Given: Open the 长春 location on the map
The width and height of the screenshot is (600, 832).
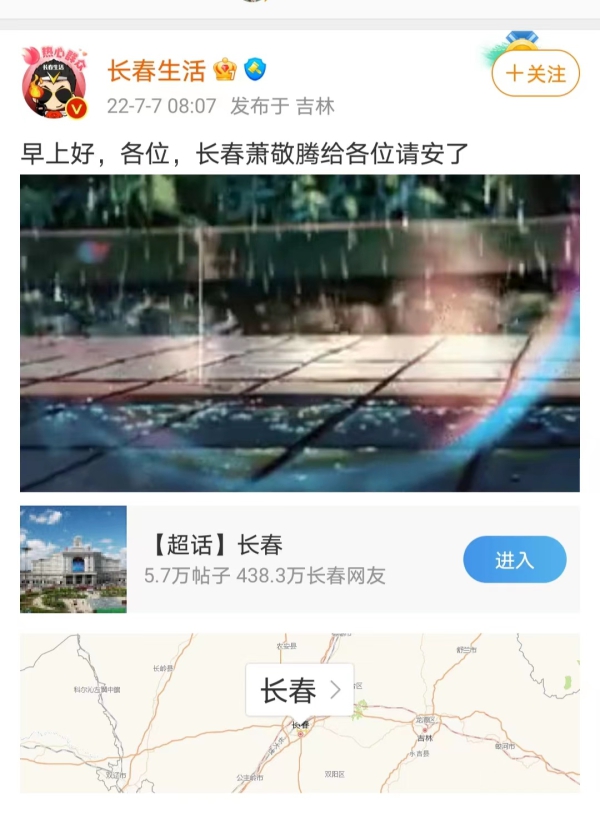Looking at the screenshot, I should [299, 690].
